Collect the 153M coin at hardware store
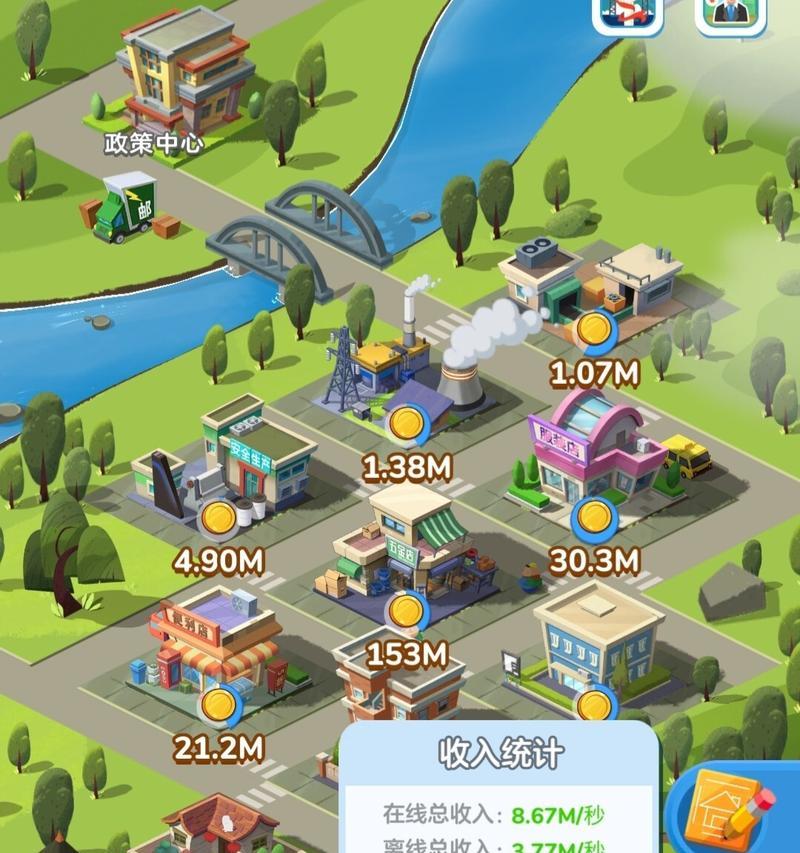 point(405,611)
